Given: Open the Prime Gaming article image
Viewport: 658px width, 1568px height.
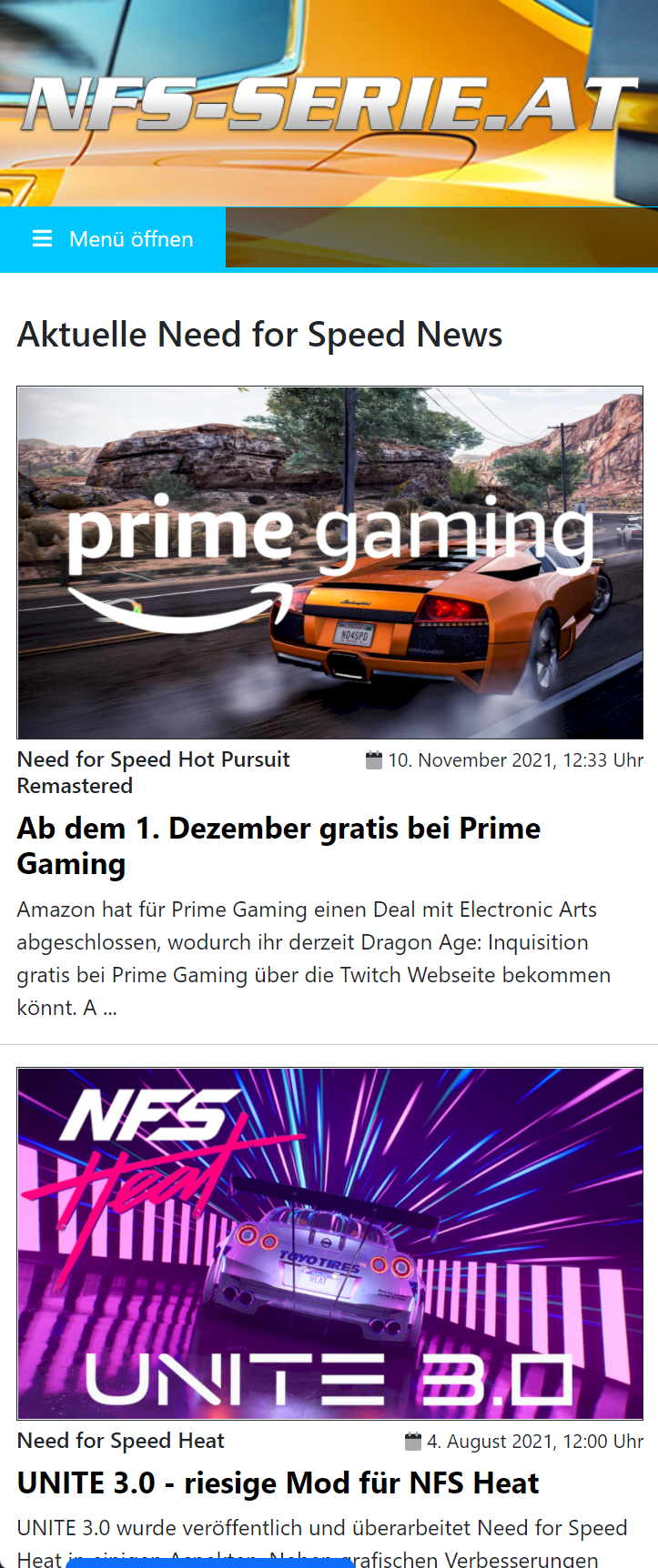Looking at the screenshot, I should pos(329,562).
